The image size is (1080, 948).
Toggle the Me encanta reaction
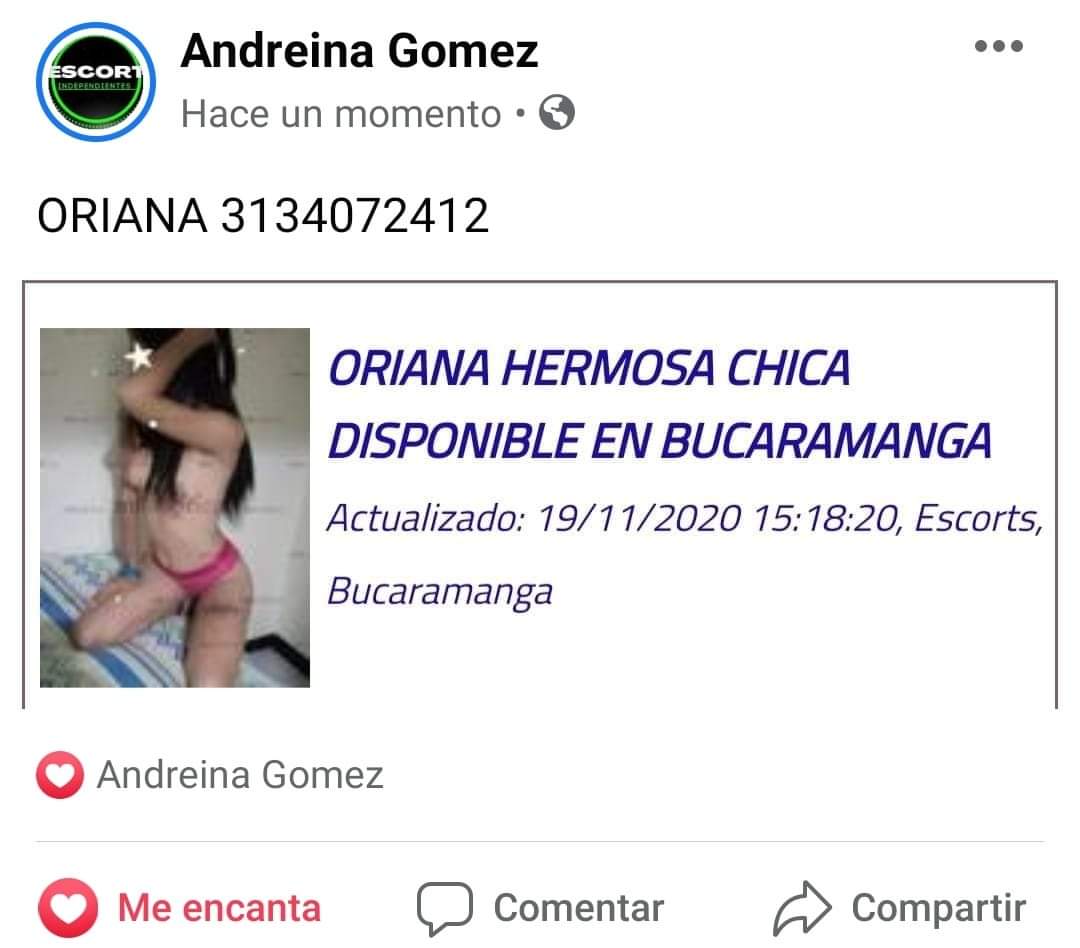(x=180, y=908)
